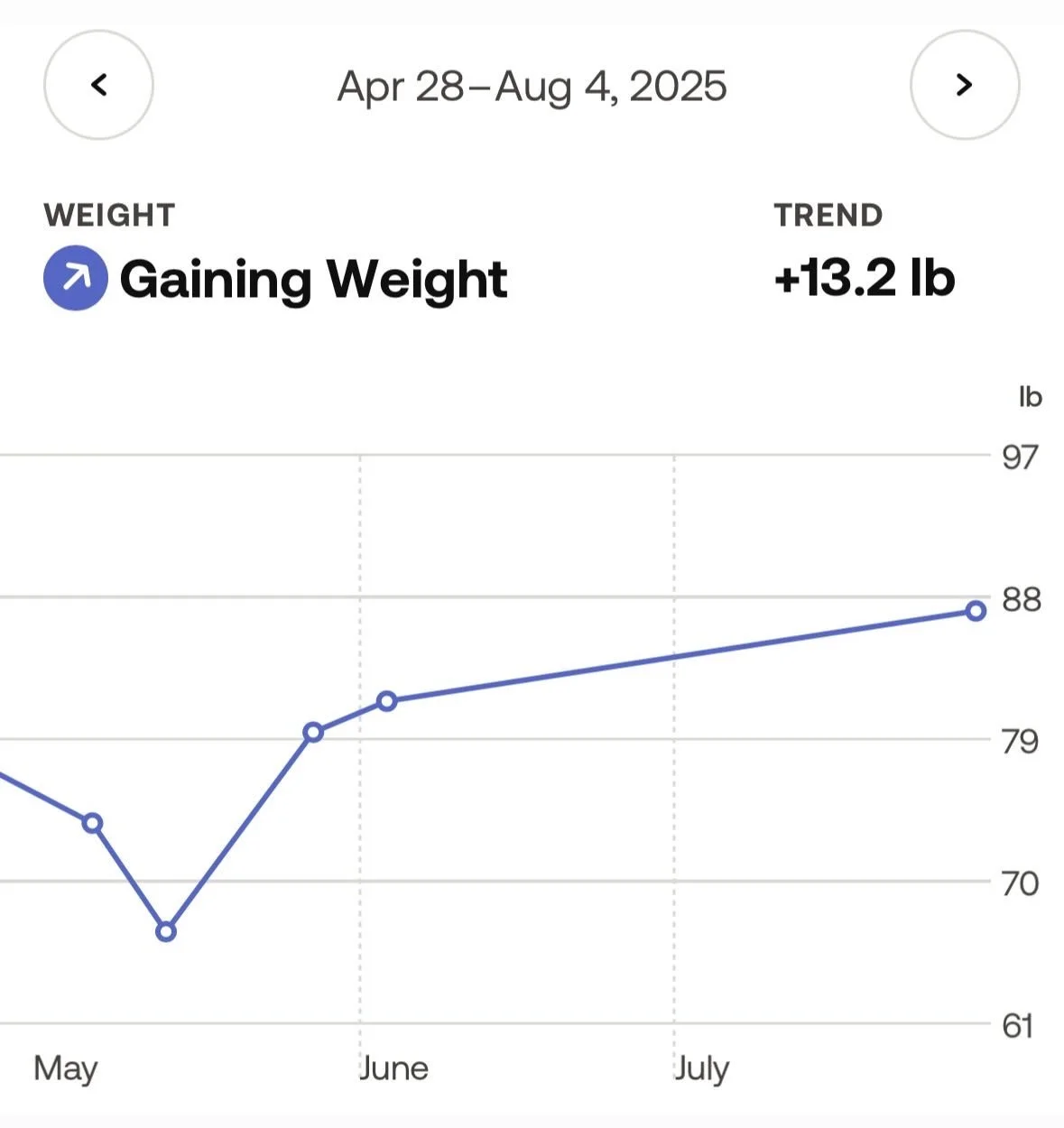This screenshot has width=1064, height=1128.
Task: Select the data point on the June line
Action: [386, 701]
